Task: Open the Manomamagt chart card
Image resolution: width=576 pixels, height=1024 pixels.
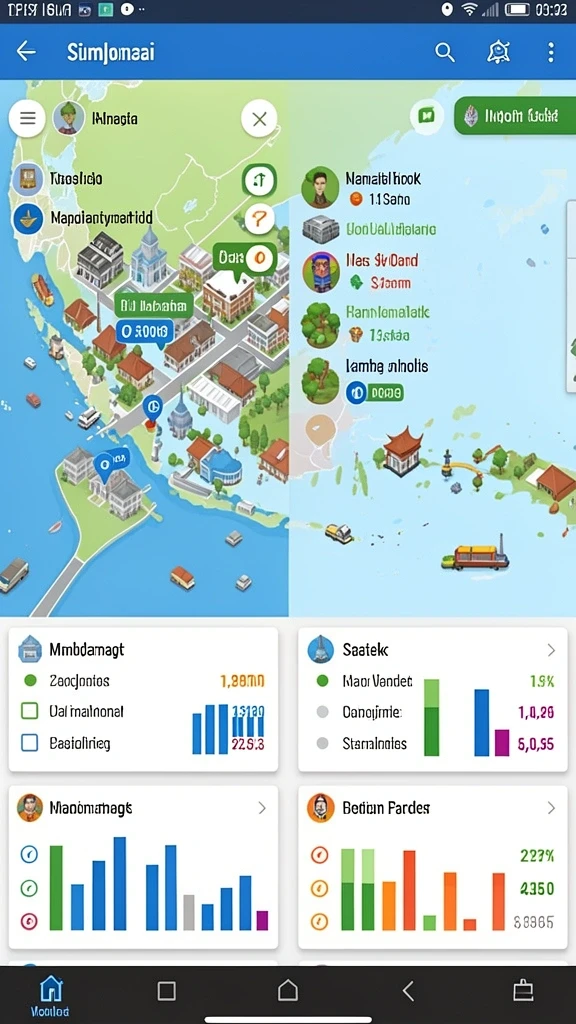Action: pyautogui.click(x=143, y=867)
